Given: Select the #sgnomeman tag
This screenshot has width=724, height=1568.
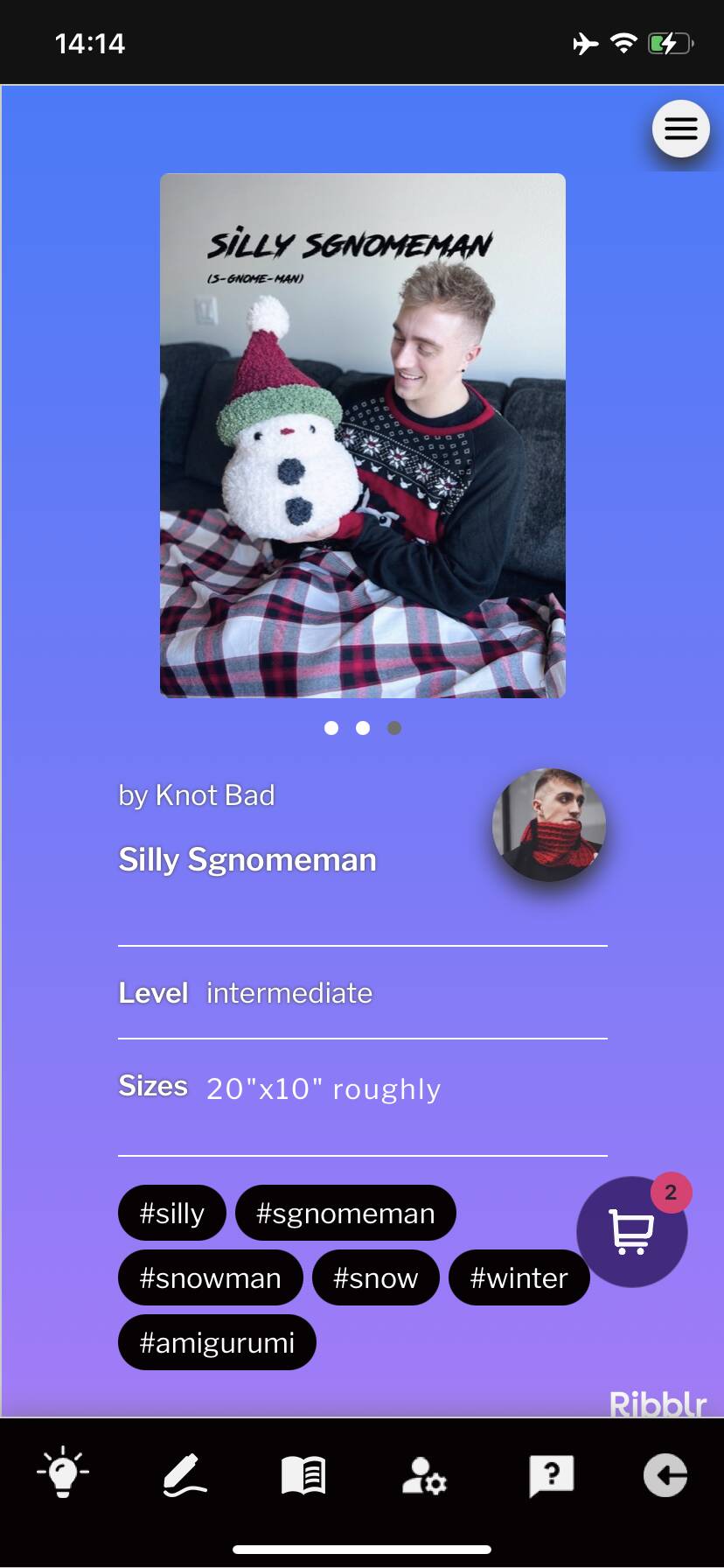Looking at the screenshot, I should [x=345, y=1213].
